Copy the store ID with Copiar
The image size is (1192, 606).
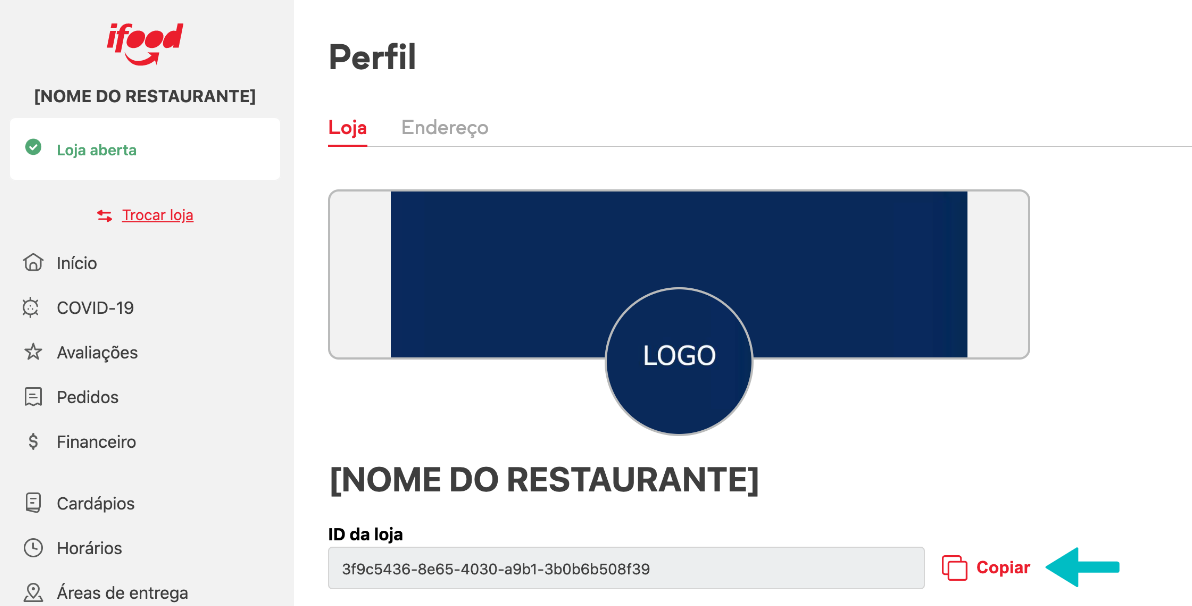pos(987,568)
